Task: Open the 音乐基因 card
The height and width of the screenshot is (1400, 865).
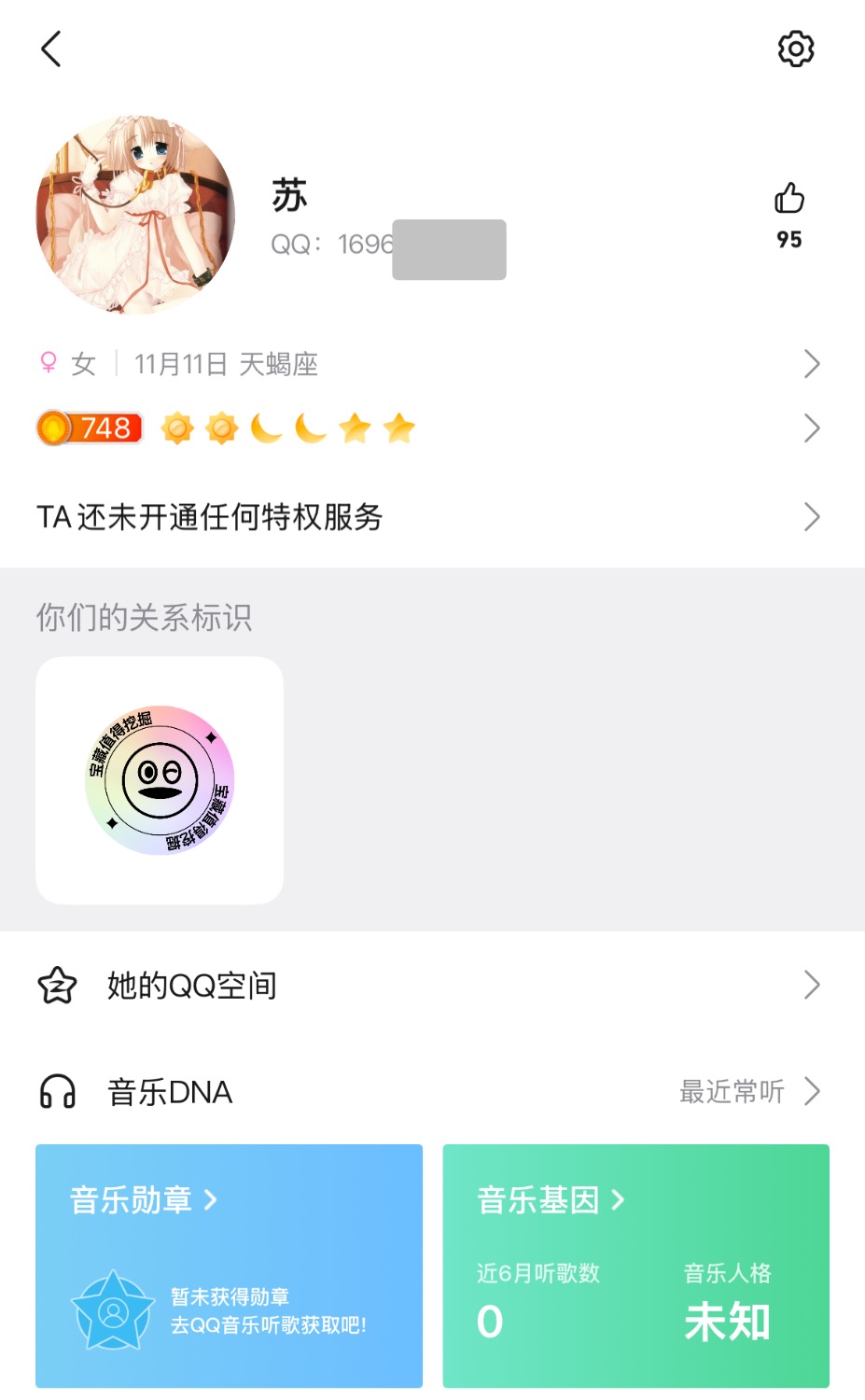Action: (x=635, y=1266)
